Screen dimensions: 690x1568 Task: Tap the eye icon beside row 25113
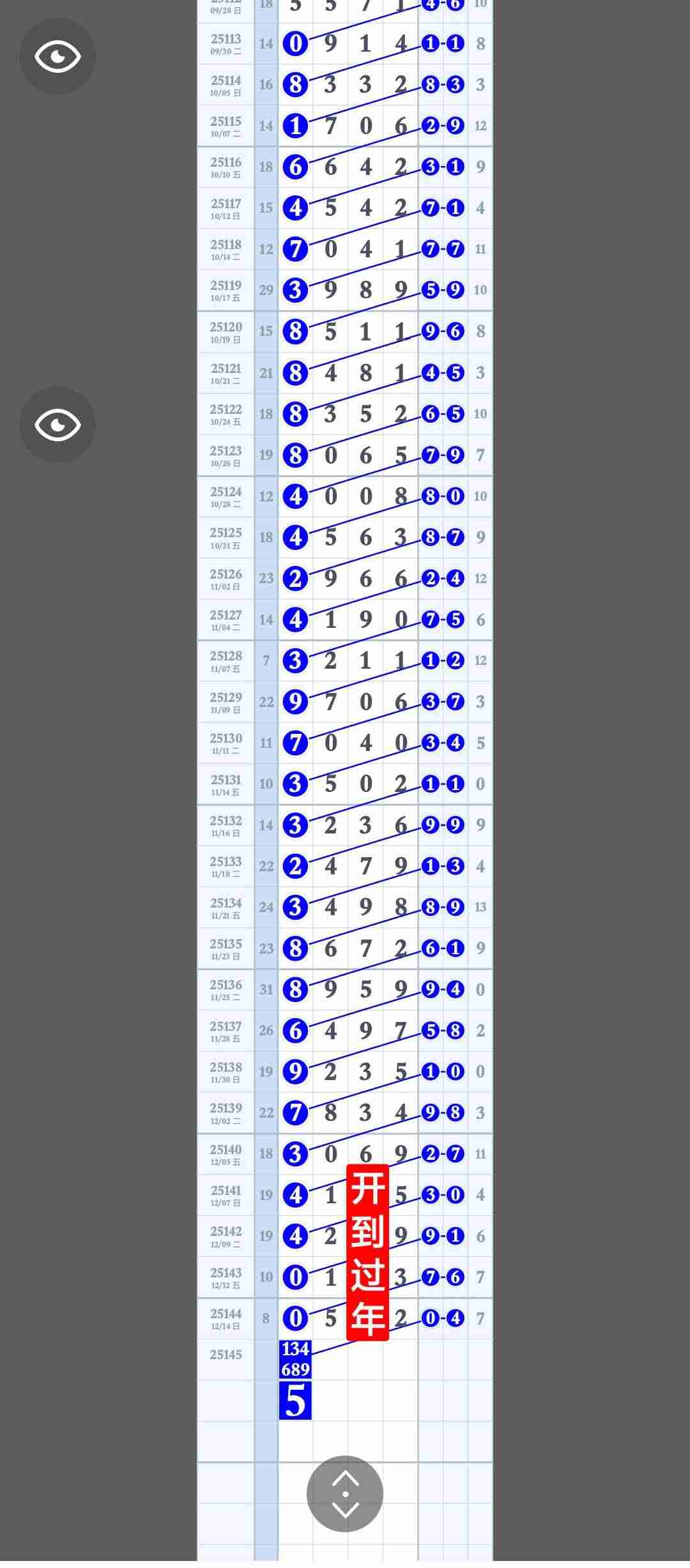pos(57,56)
